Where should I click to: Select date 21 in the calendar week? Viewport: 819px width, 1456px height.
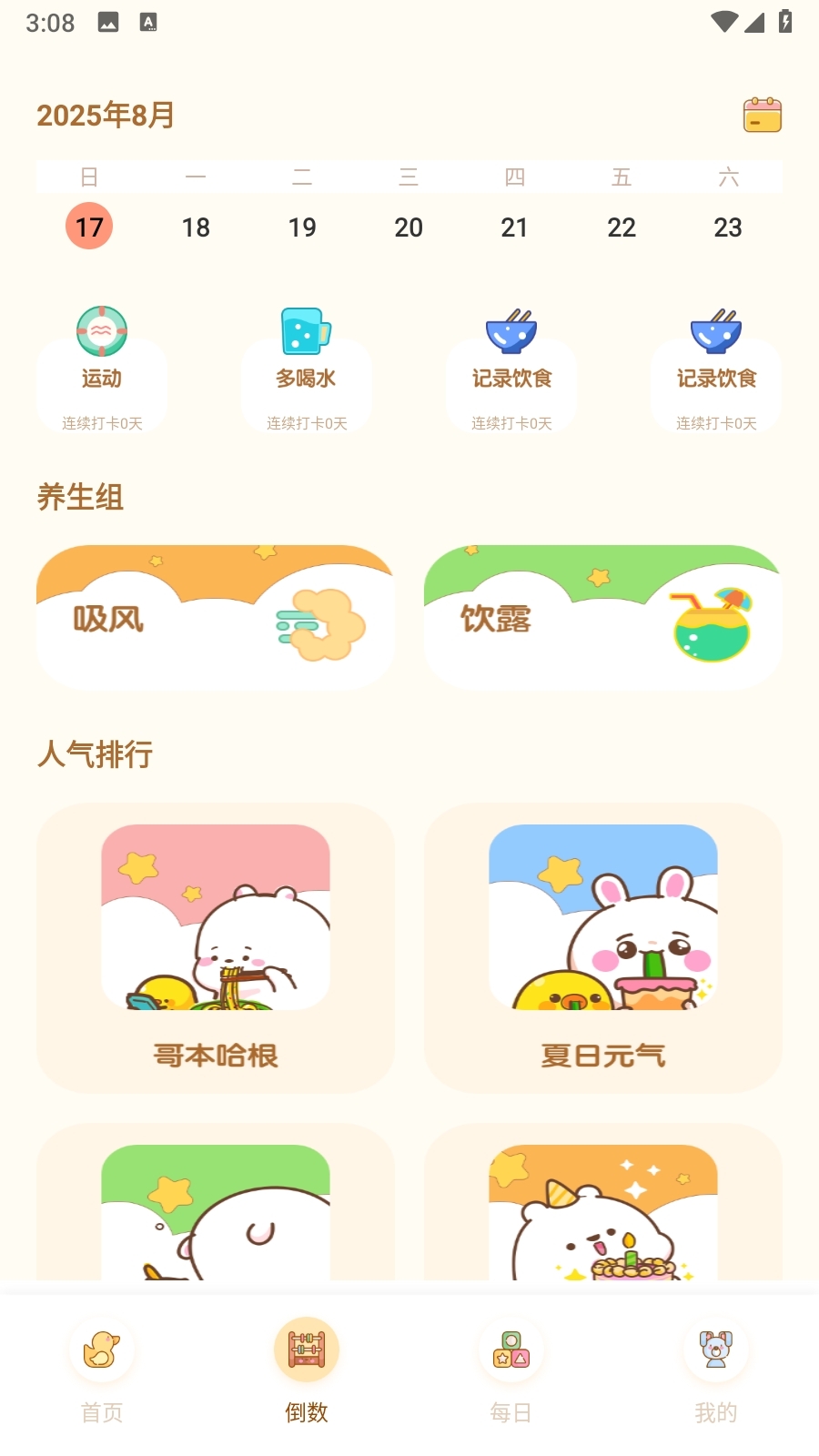coord(515,227)
